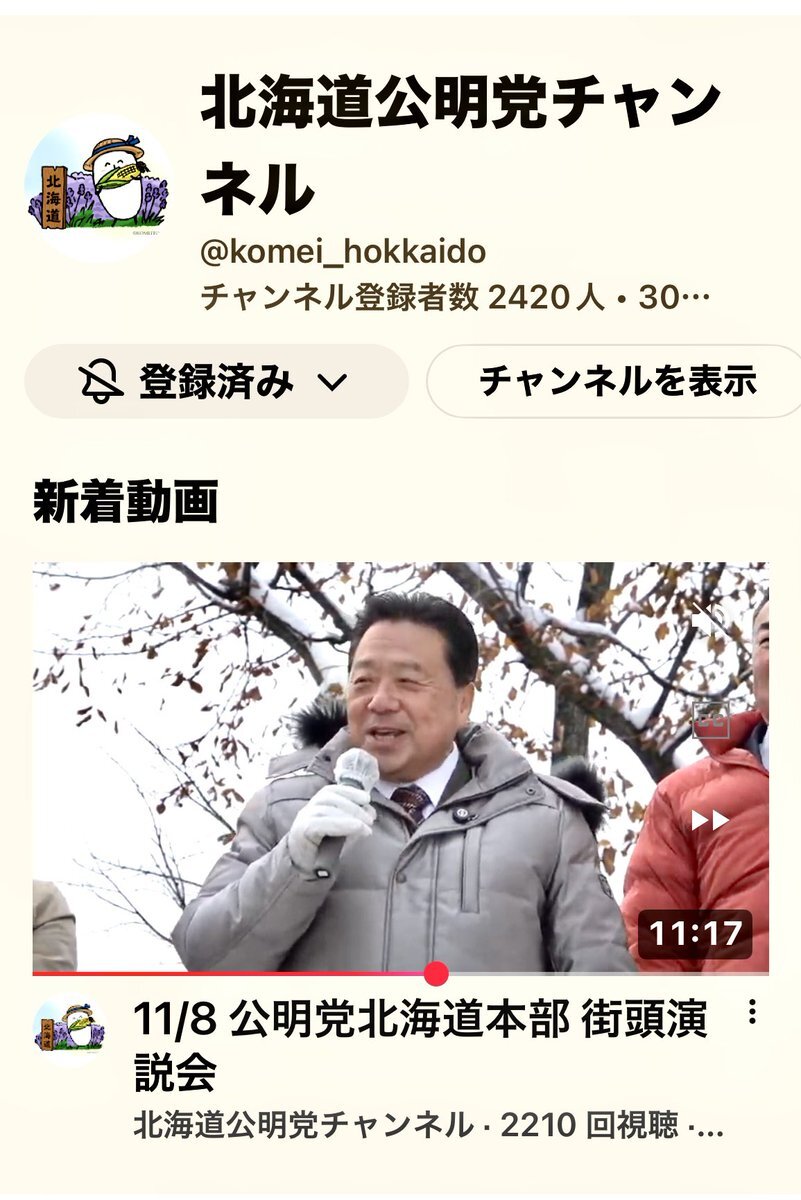Viewport: 801px width, 1200px height.
Task: Tap the チャンネルを表示 button
Action: [x=617, y=381]
